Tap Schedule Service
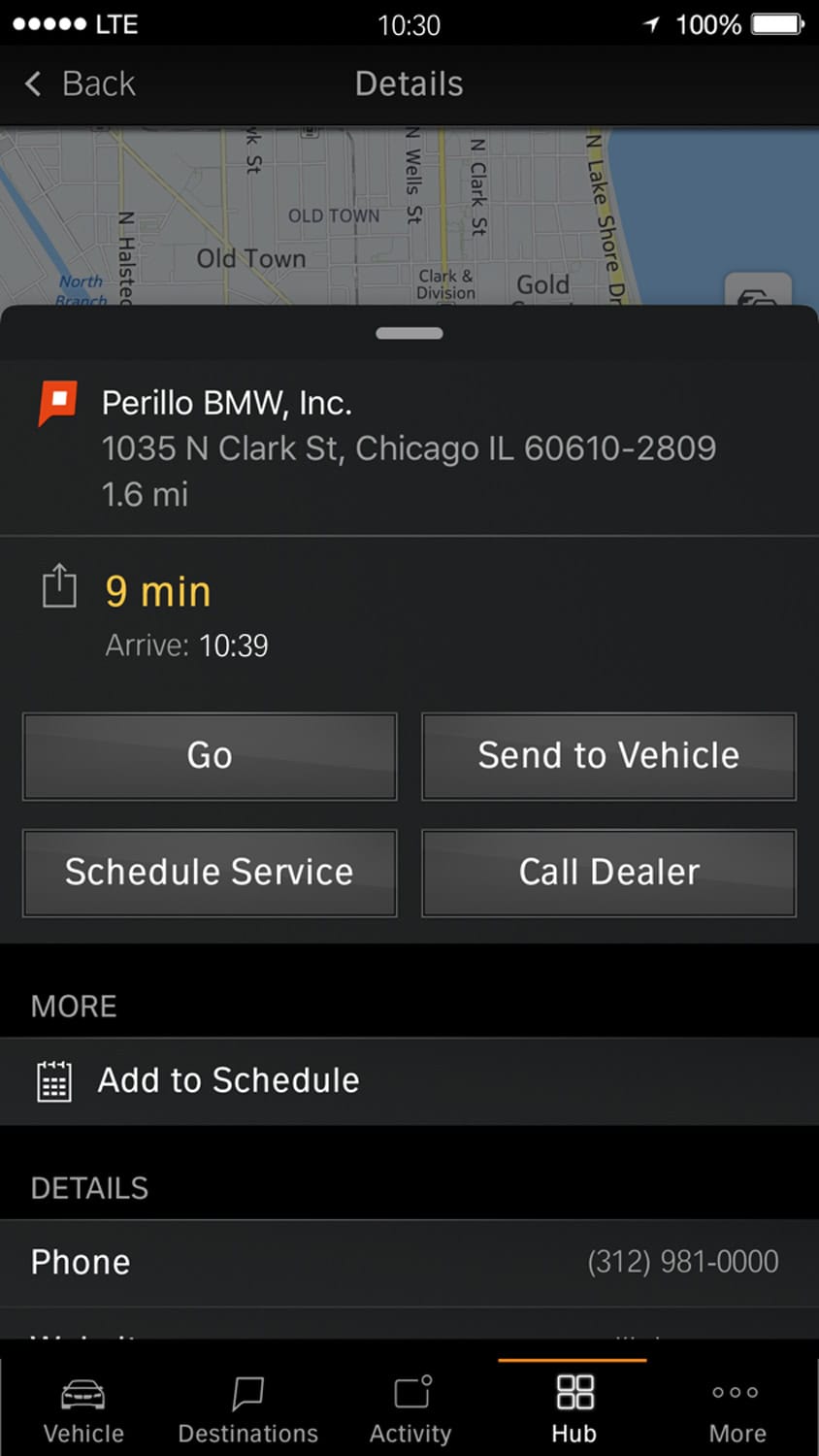This screenshot has width=819, height=1456. (210, 873)
